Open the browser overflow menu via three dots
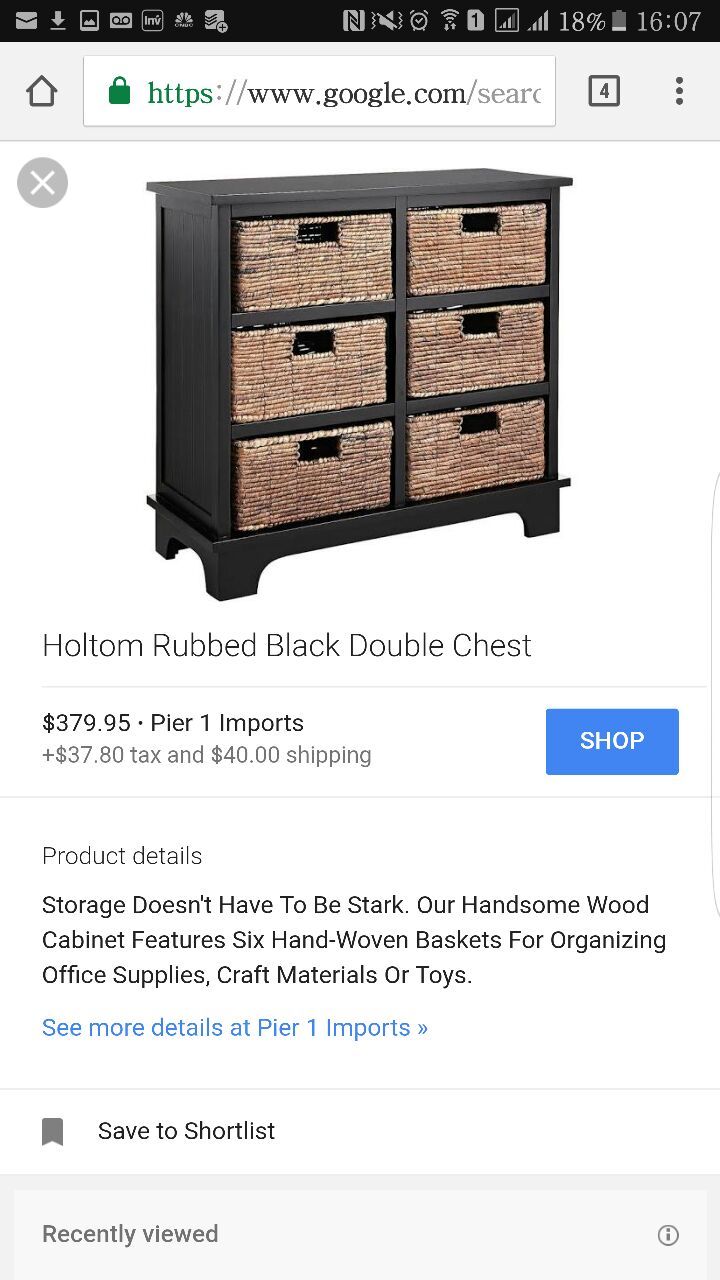This screenshot has width=720, height=1280. tap(679, 90)
